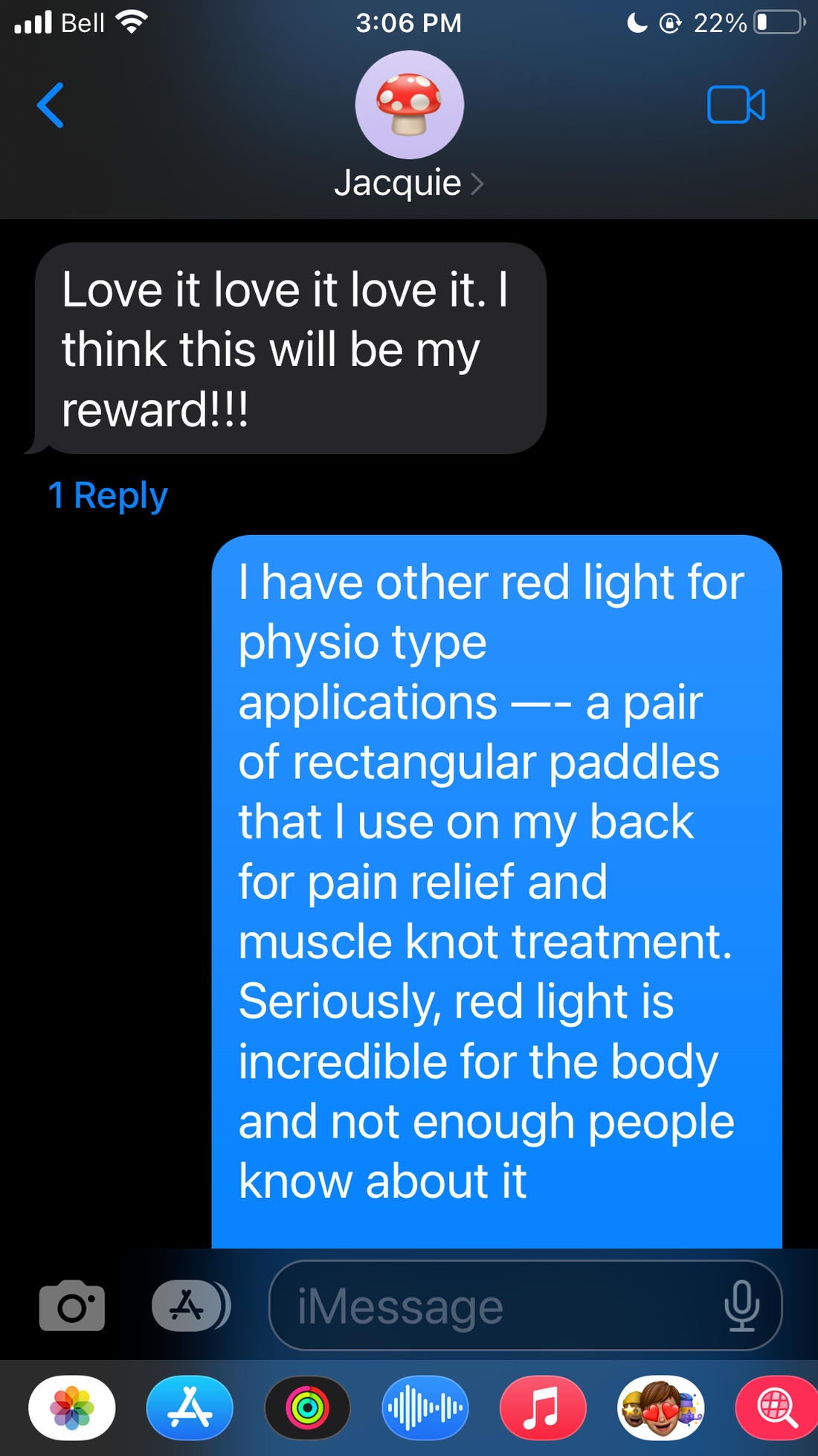The height and width of the screenshot is (1456, 818).
Task: Record an audio message with the microphone
Action: coord(741,1306)
